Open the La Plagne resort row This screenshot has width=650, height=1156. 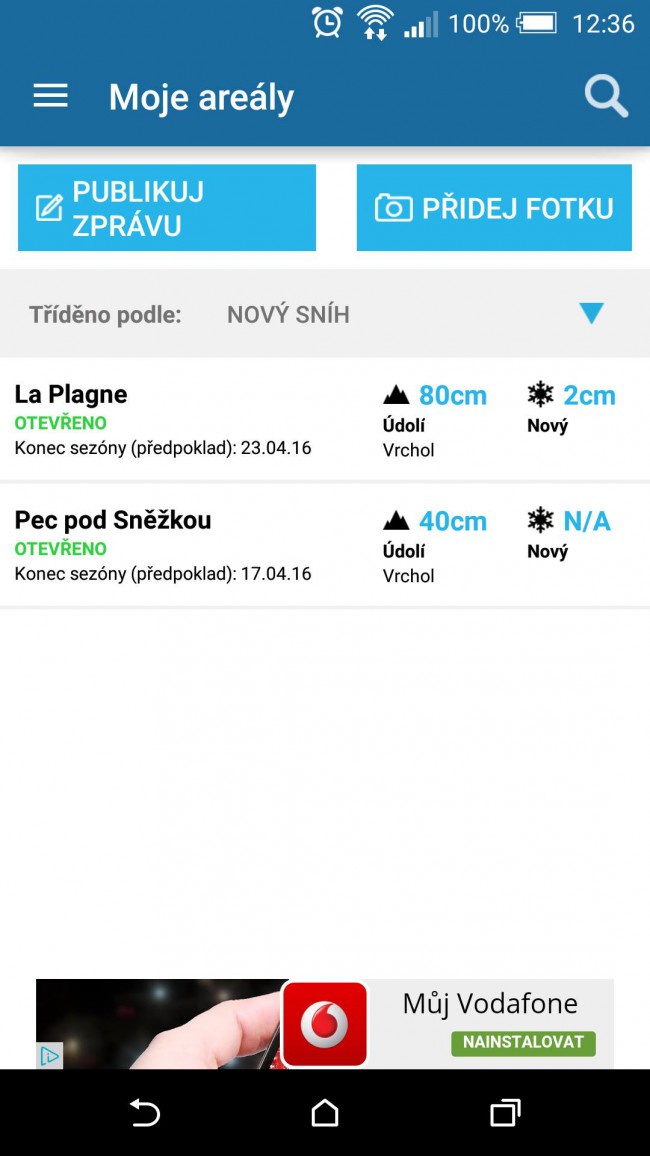pos(325,419)
